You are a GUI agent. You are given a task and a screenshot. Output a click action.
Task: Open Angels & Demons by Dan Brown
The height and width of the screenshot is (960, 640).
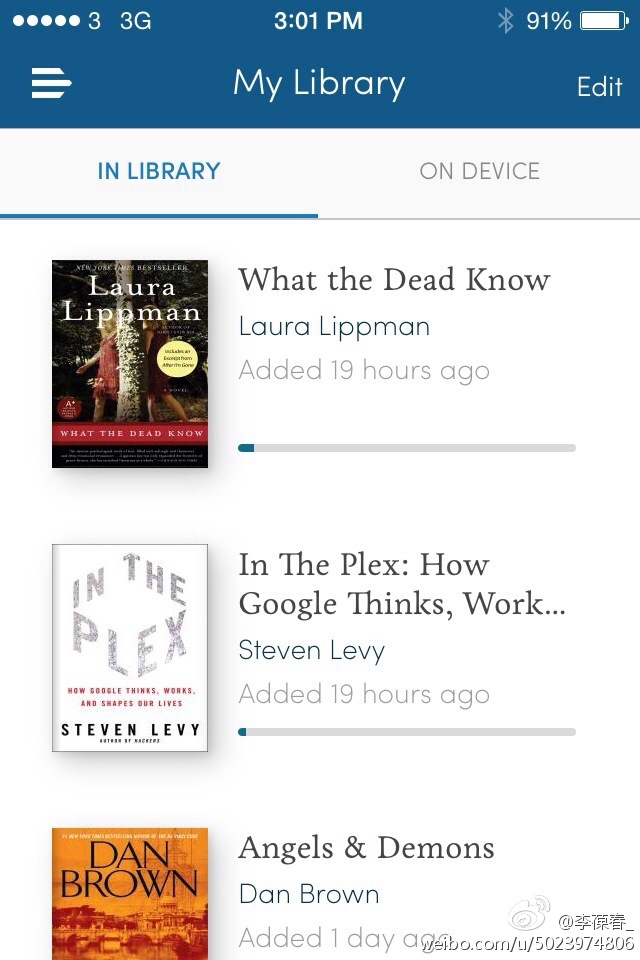tap(366, 848)
